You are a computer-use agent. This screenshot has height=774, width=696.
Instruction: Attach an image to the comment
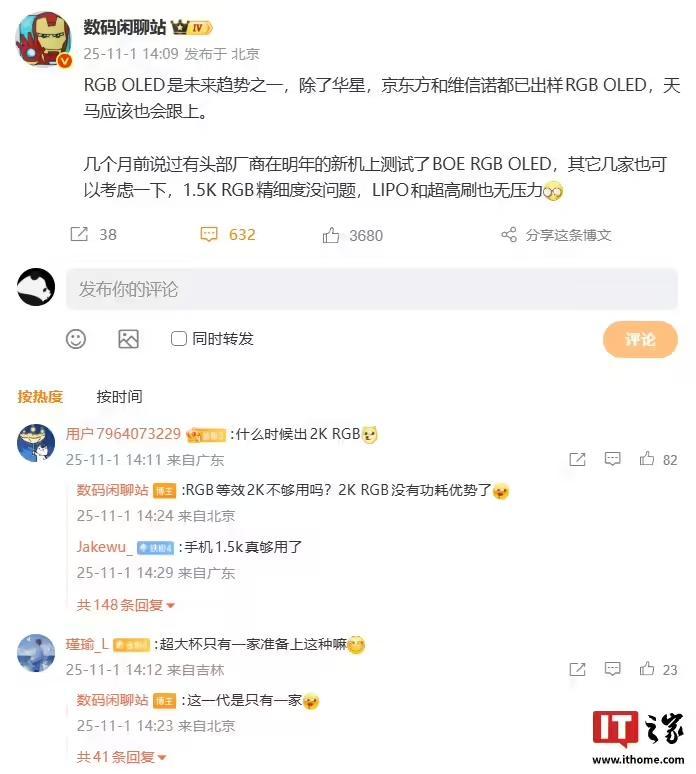coord(128,339)
